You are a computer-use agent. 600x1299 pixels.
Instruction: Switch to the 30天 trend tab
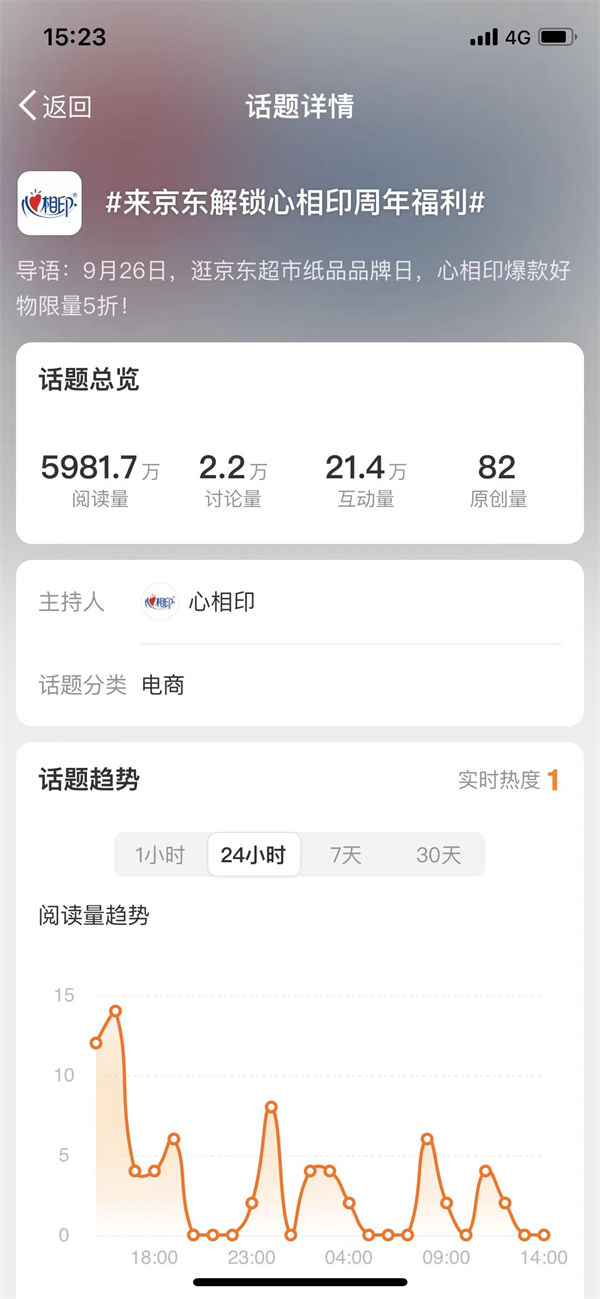(x=438, y=855)
